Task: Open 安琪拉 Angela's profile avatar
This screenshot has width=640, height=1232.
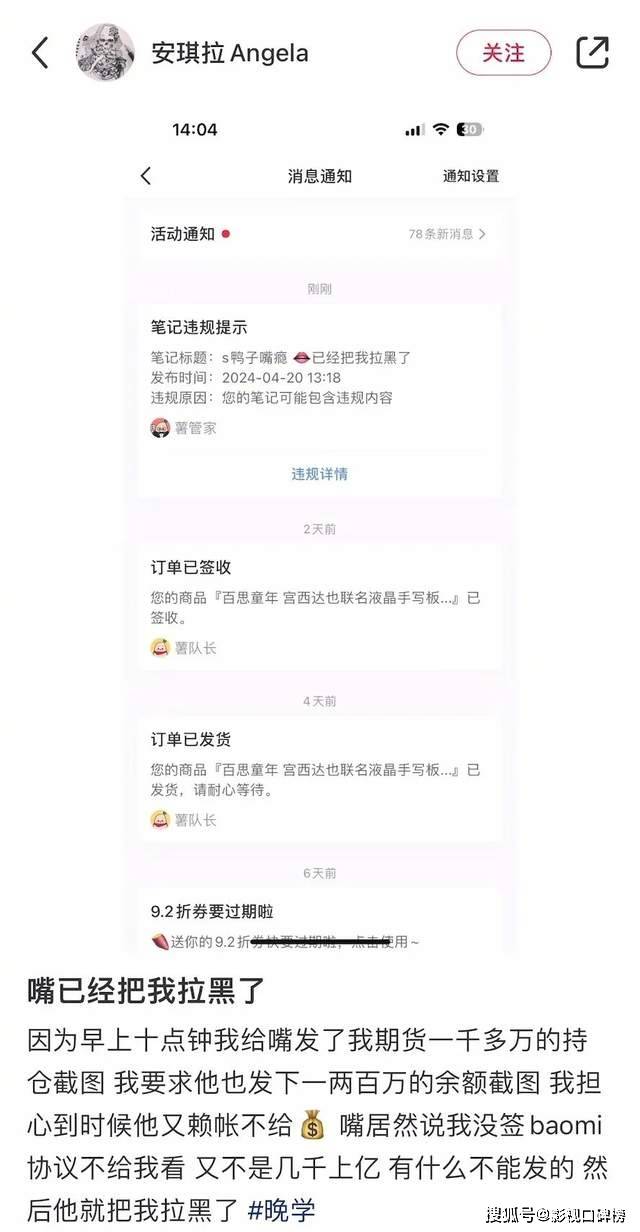Action: [x=104, y=53]
